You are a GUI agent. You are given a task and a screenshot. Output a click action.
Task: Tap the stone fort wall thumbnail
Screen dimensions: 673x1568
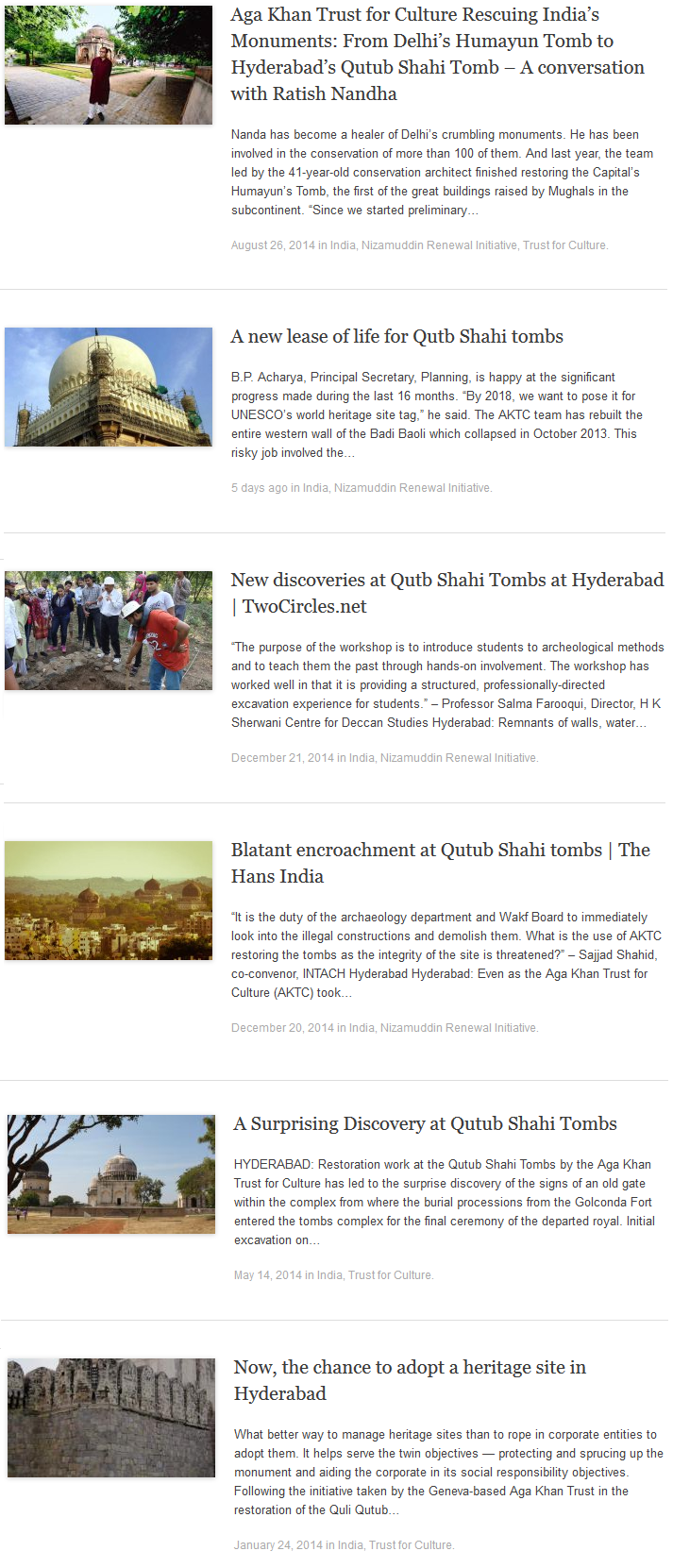click(111, 1418)
